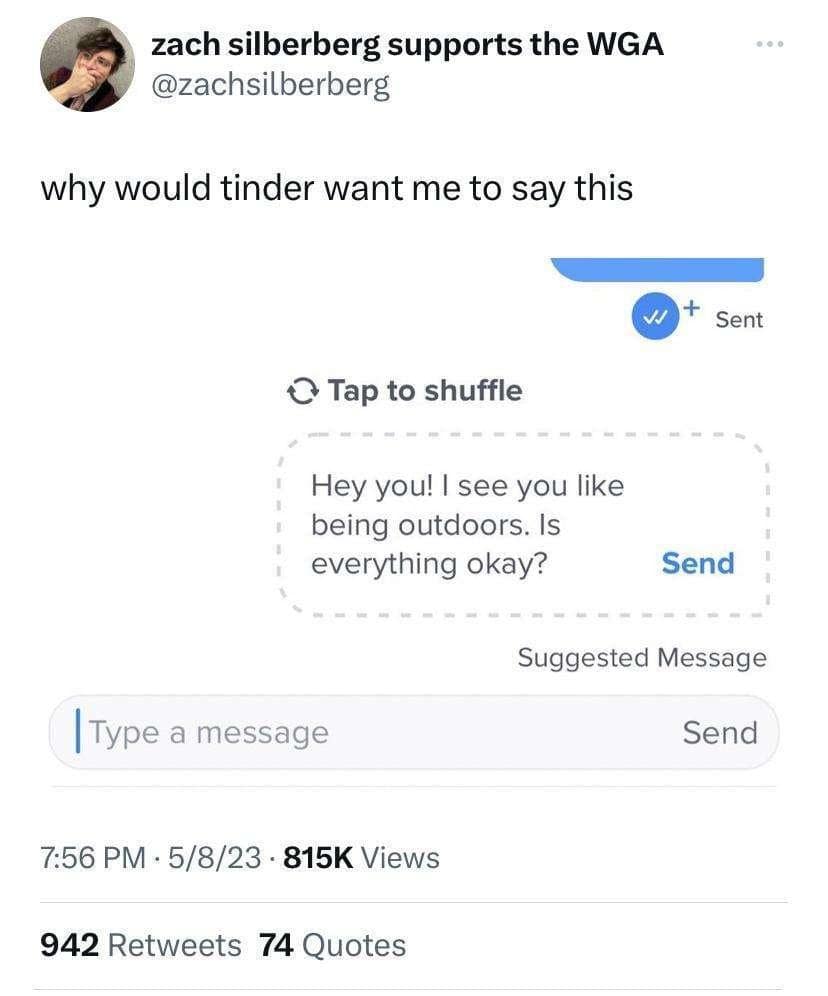The height and width of the screenshot is (996, 828).
Task: Visit the @zachsilberberg profile handle
Action: [270, 85]
